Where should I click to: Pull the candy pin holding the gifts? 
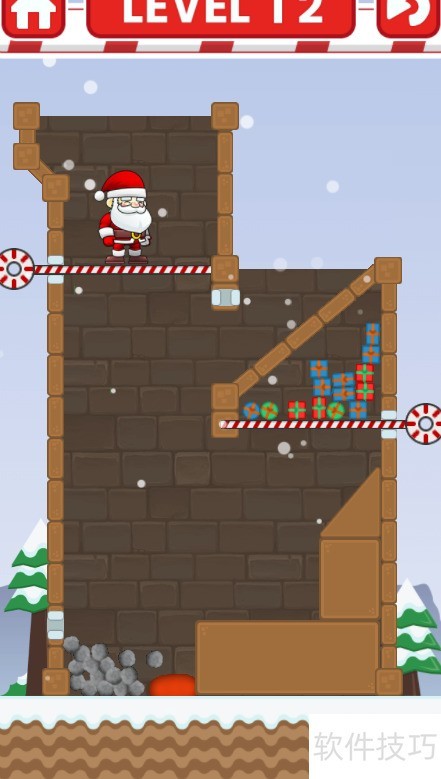click(x=424, y=424)
